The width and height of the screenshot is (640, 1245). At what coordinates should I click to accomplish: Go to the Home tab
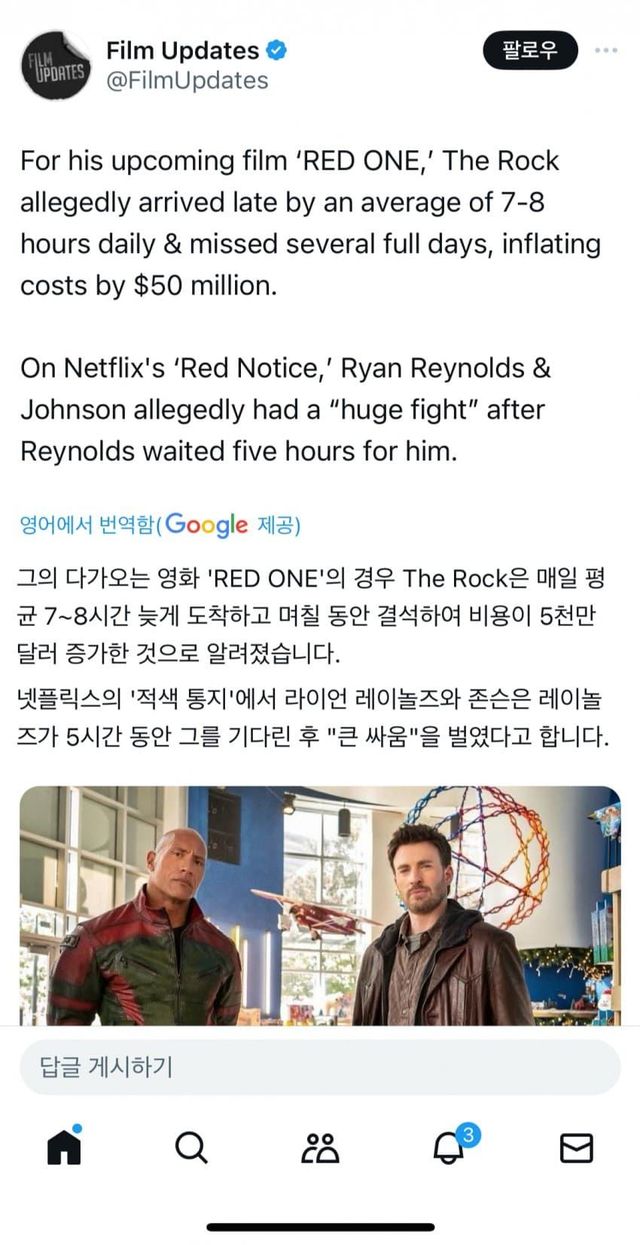pos(64,1147)
